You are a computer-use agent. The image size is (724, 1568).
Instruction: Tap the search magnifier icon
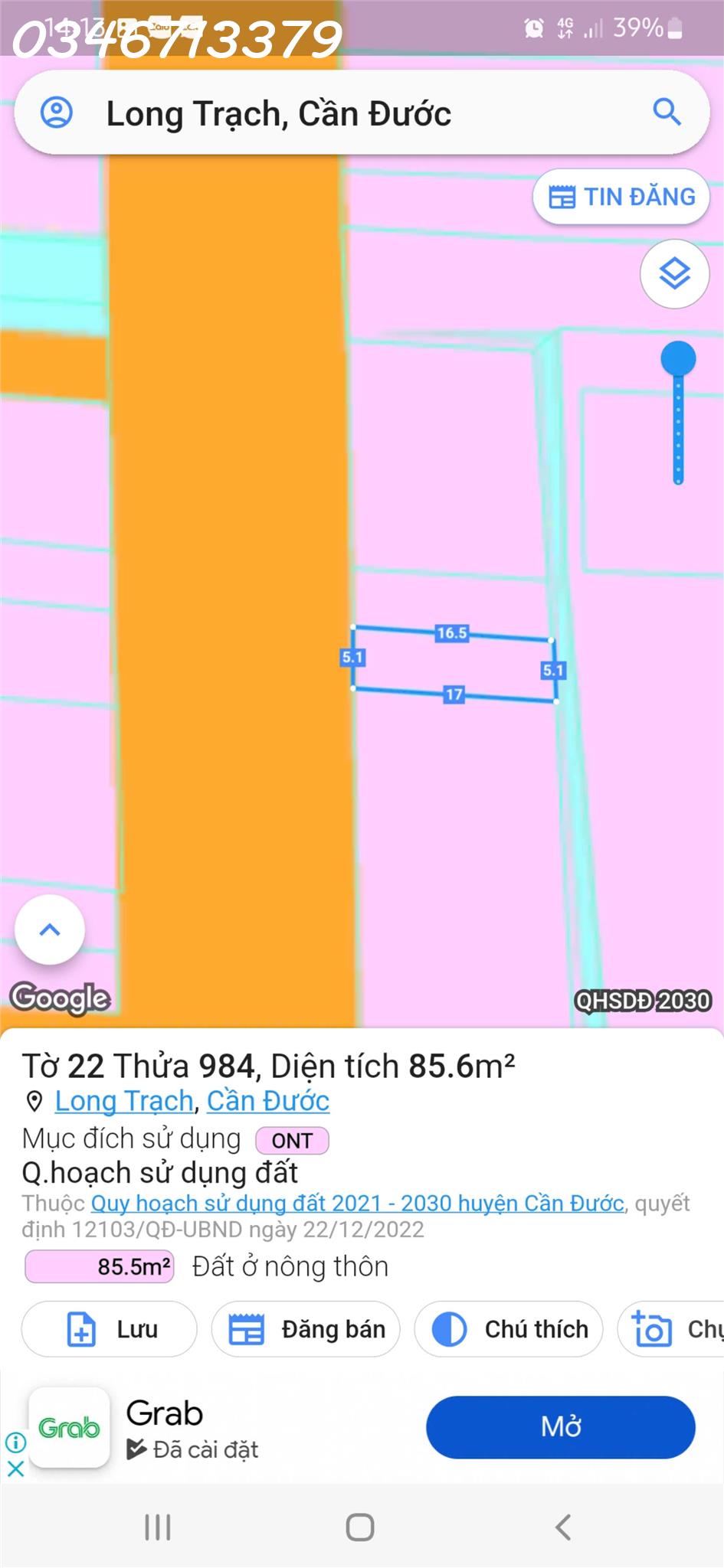point(667,113)
